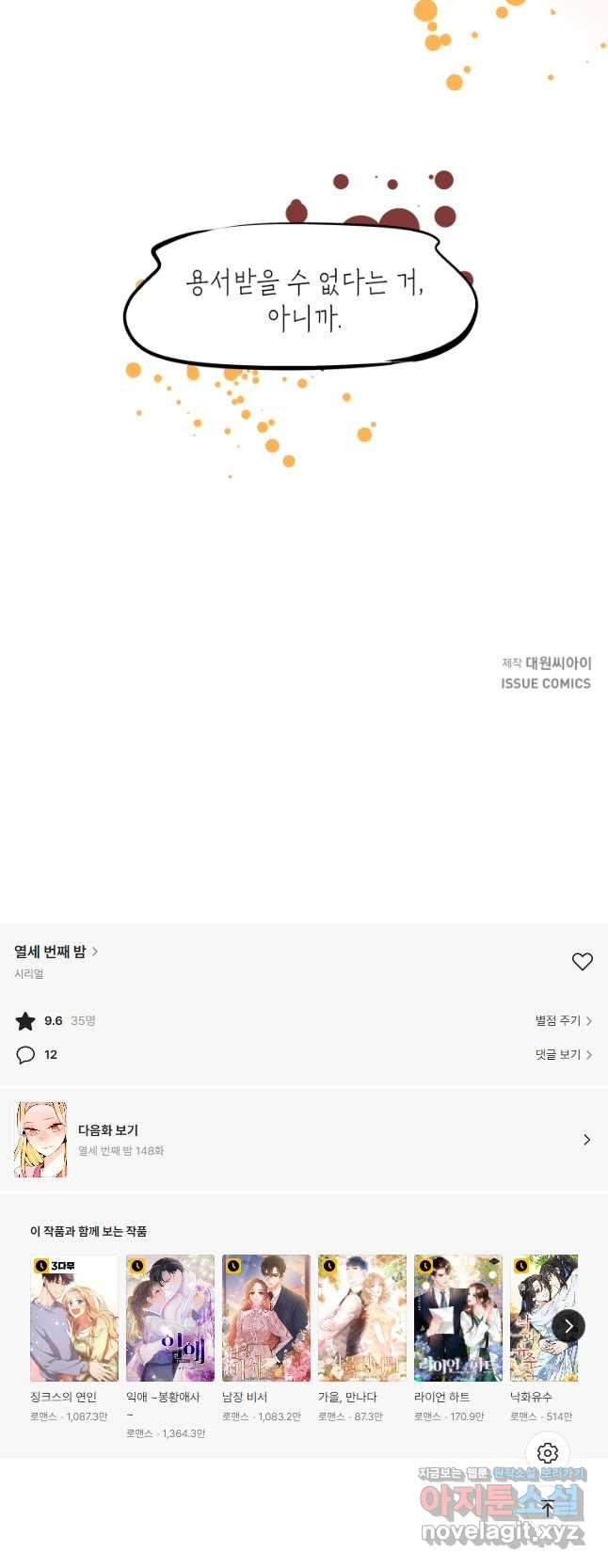608x1568 pixels.
Task: Open 댓글 보기 to view comments
Action: [563, 1055]
